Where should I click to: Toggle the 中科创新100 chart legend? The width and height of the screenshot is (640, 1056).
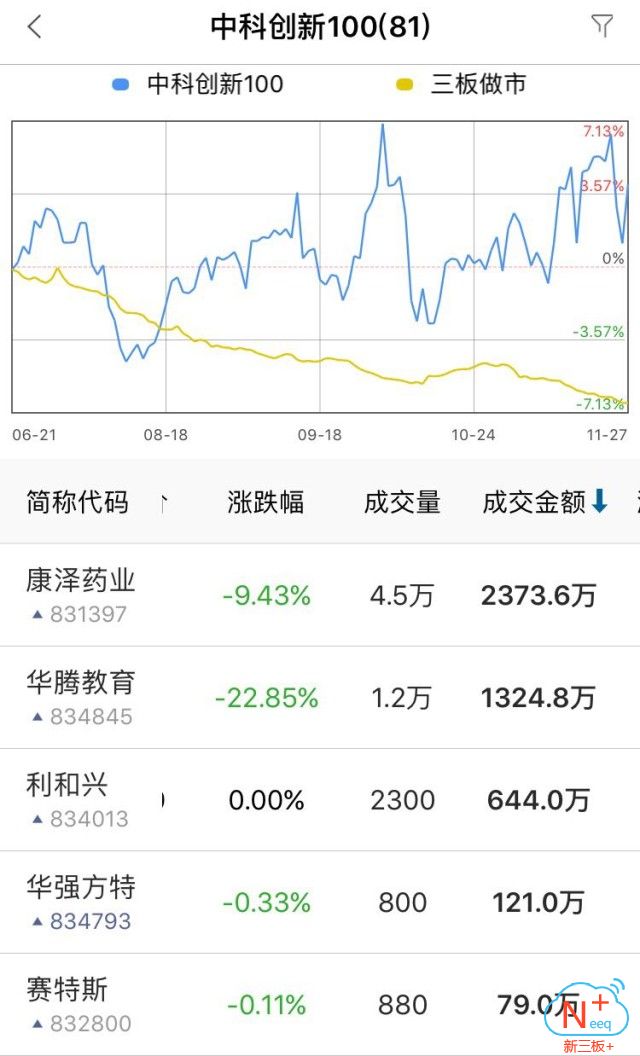200,85
